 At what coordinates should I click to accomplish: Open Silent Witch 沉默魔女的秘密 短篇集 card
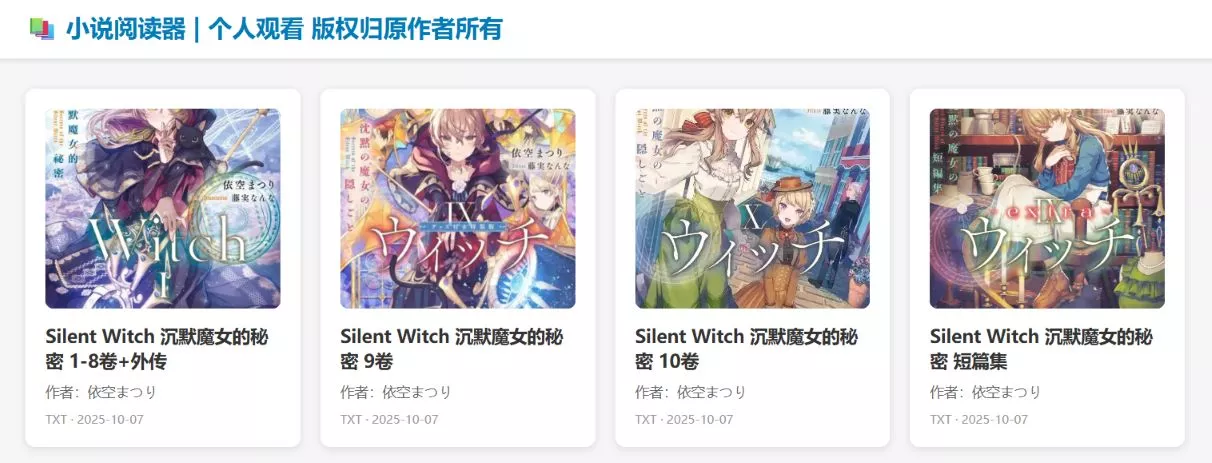pos(1047,268)
